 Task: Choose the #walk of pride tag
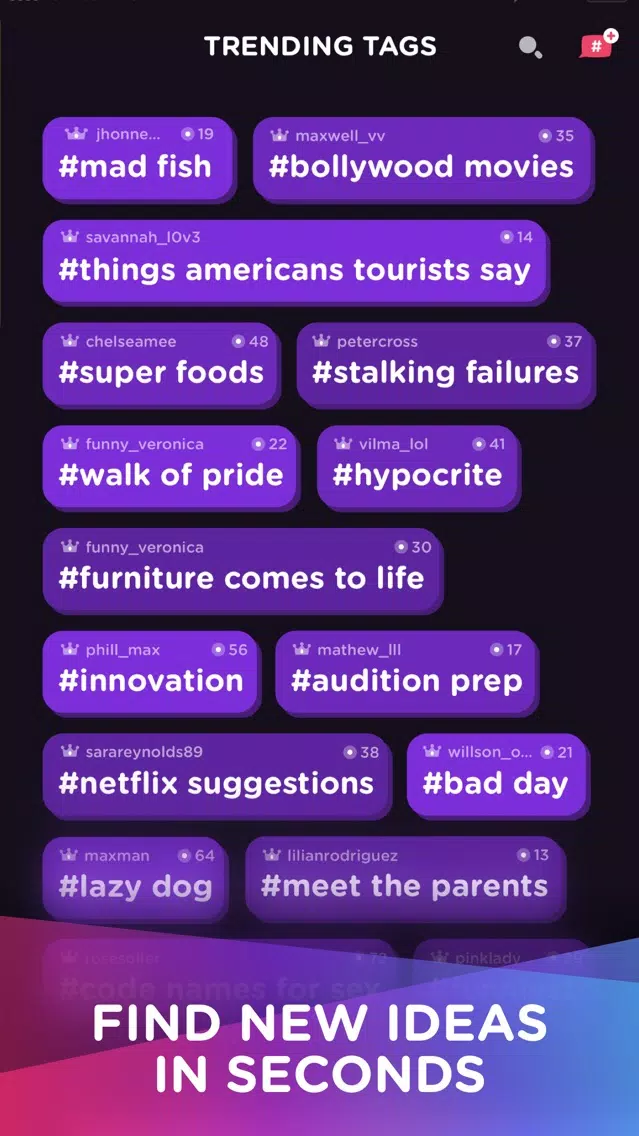point(170,466)
